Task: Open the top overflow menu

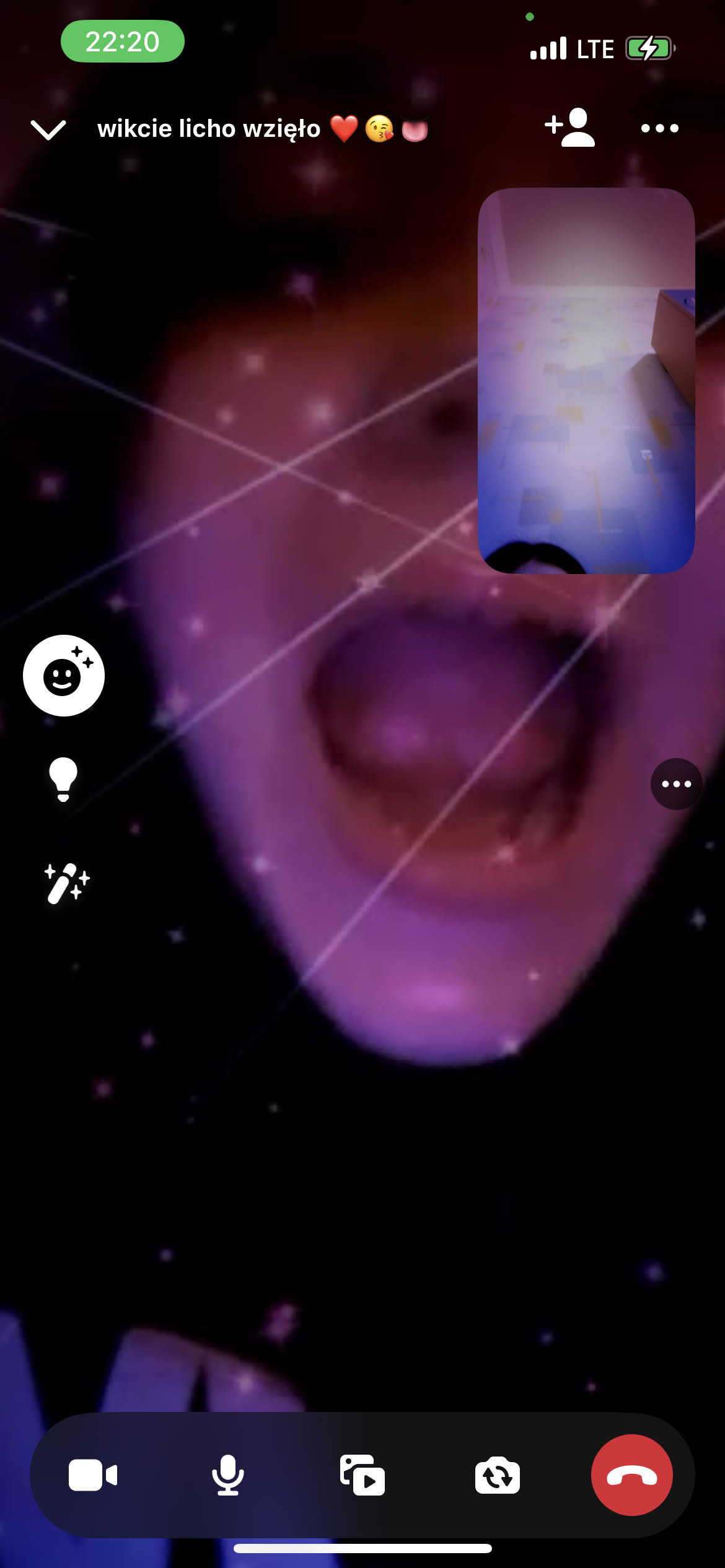Action: coord(659,128)
